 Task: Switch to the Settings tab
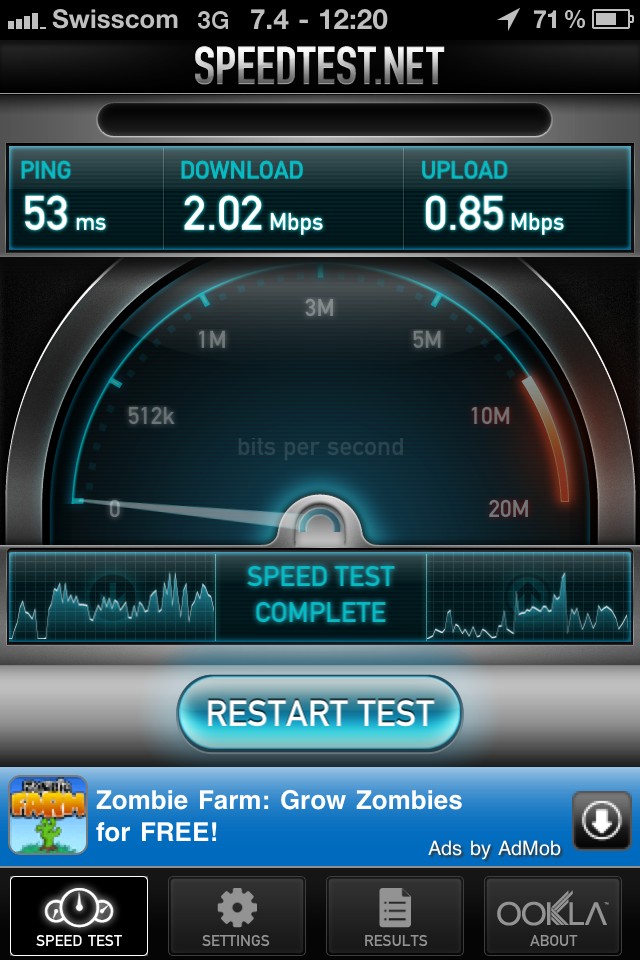click(x=236, y=916)
